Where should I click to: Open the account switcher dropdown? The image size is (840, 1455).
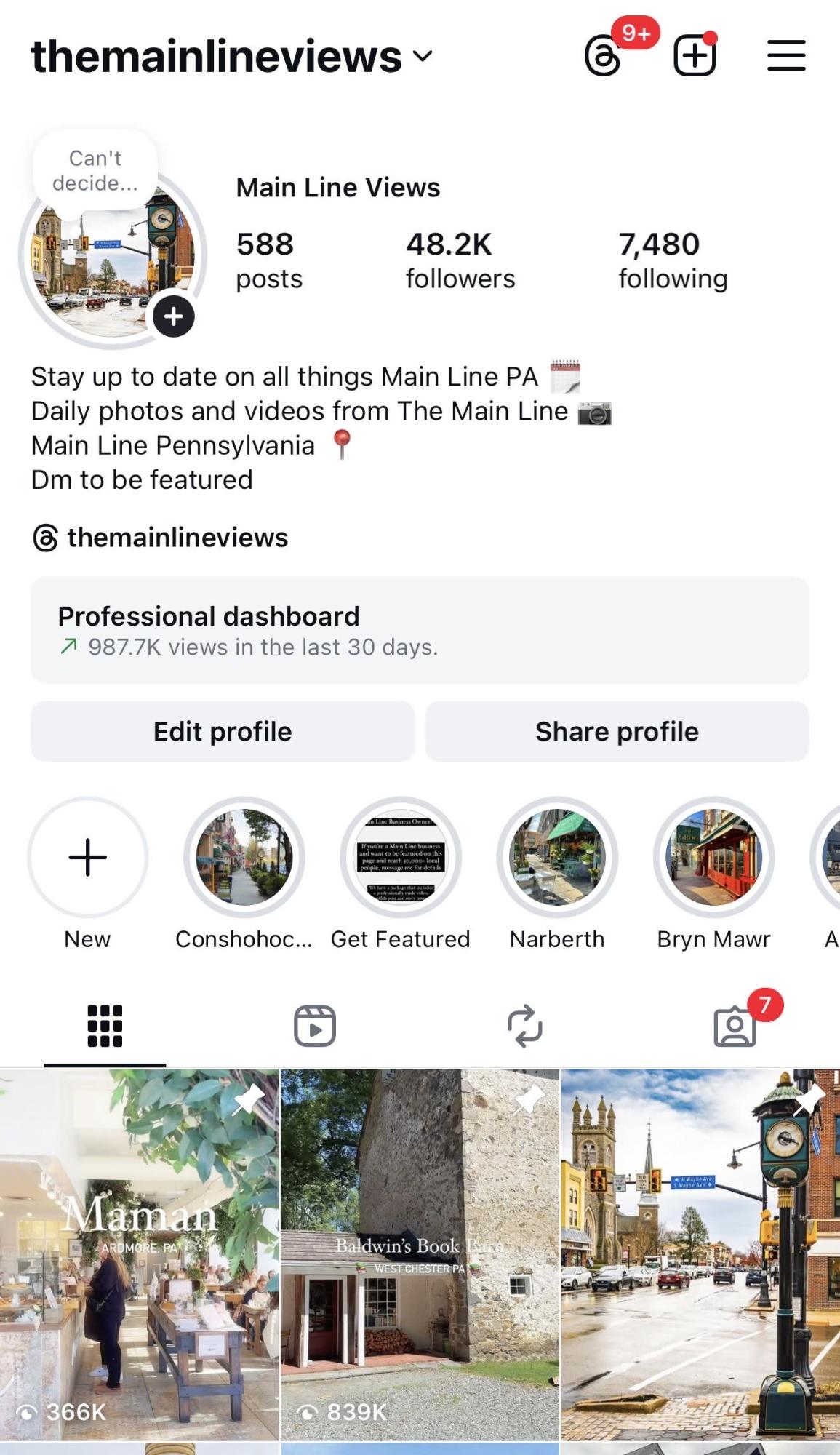[422, 56]
